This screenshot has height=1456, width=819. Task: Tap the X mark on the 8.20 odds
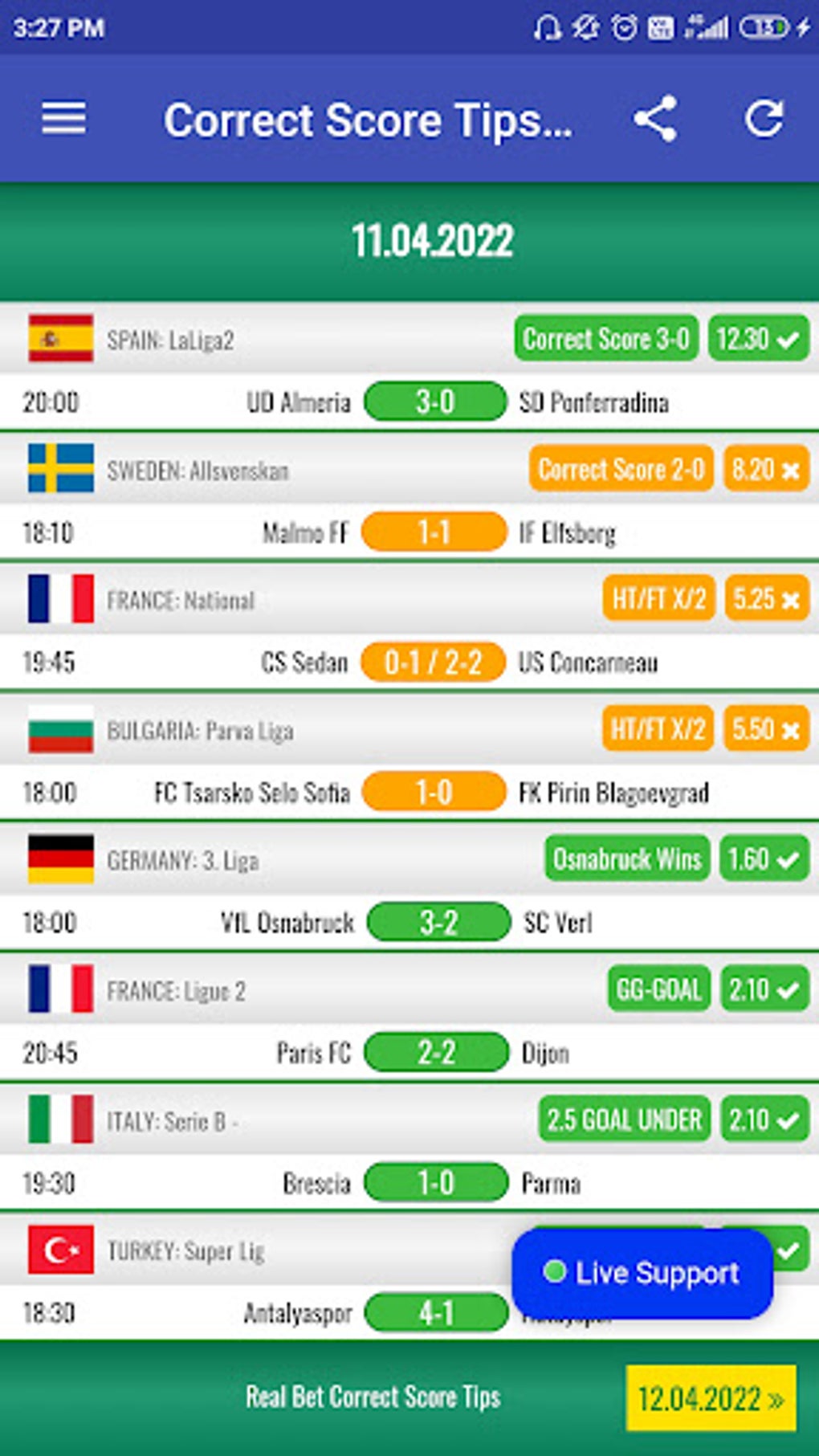767,469
